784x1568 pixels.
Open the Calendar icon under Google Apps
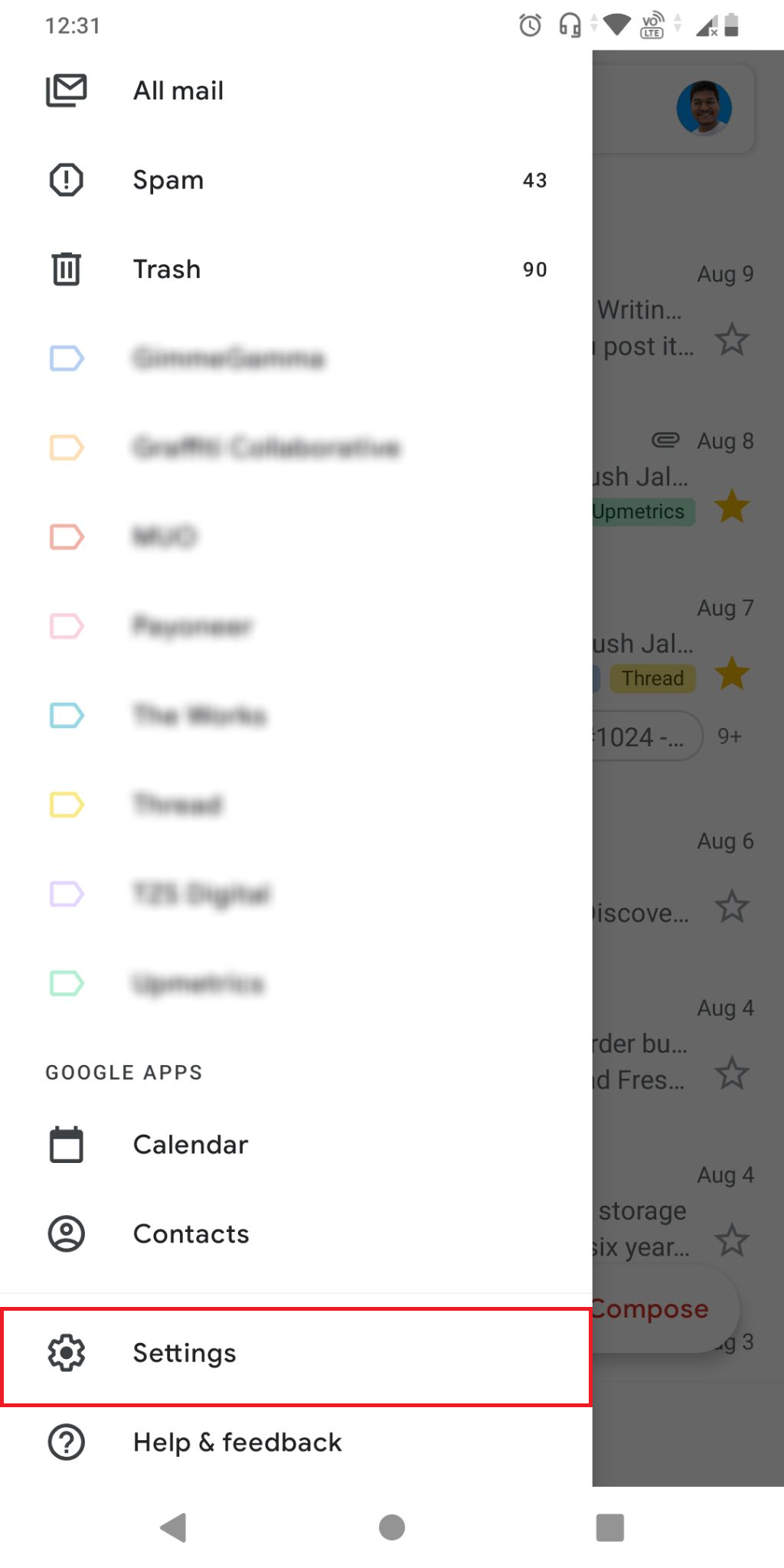pos(66,1144)
